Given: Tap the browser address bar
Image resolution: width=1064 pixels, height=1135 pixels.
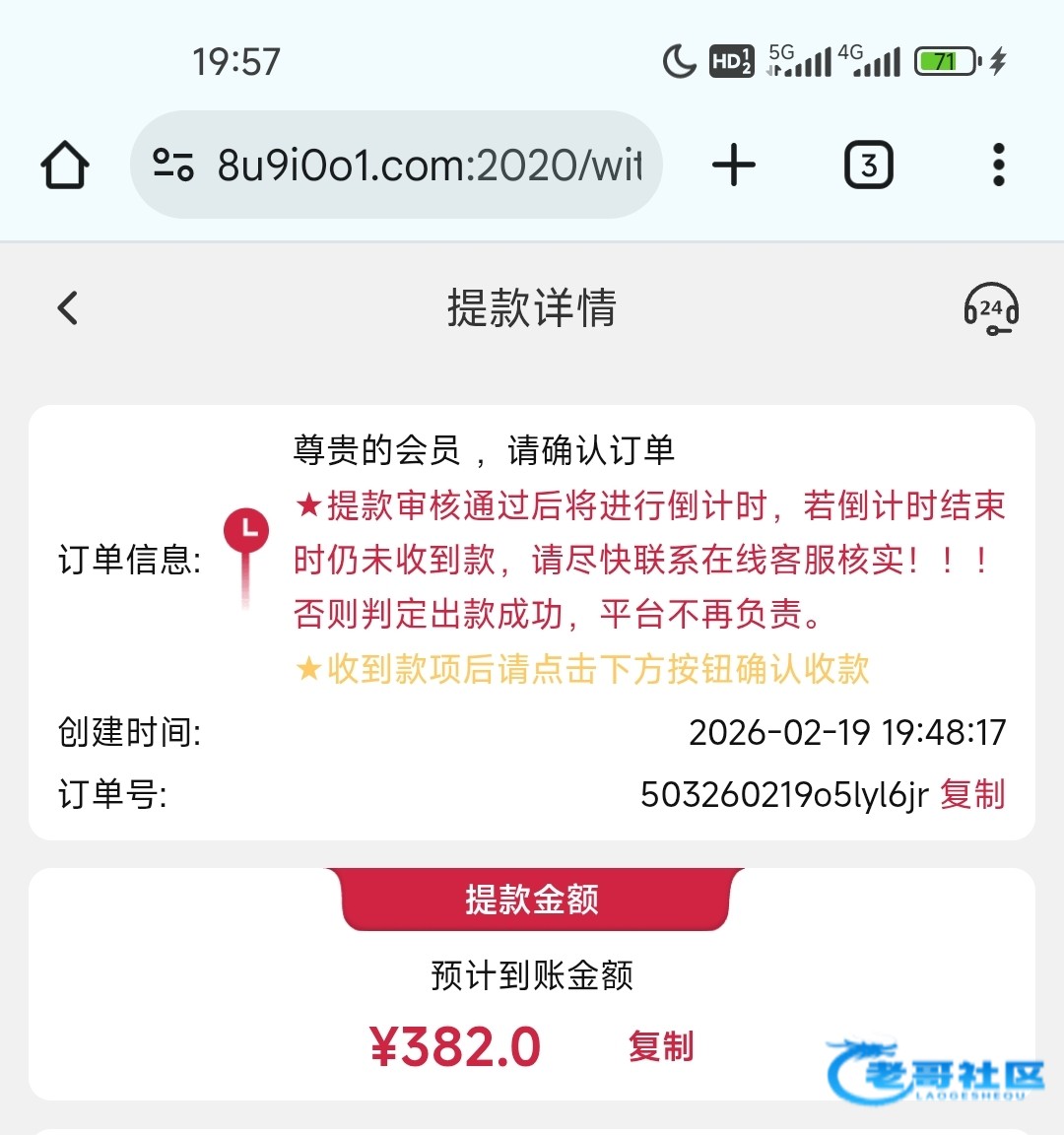Looking at the screenshot, I should point(429,165).
